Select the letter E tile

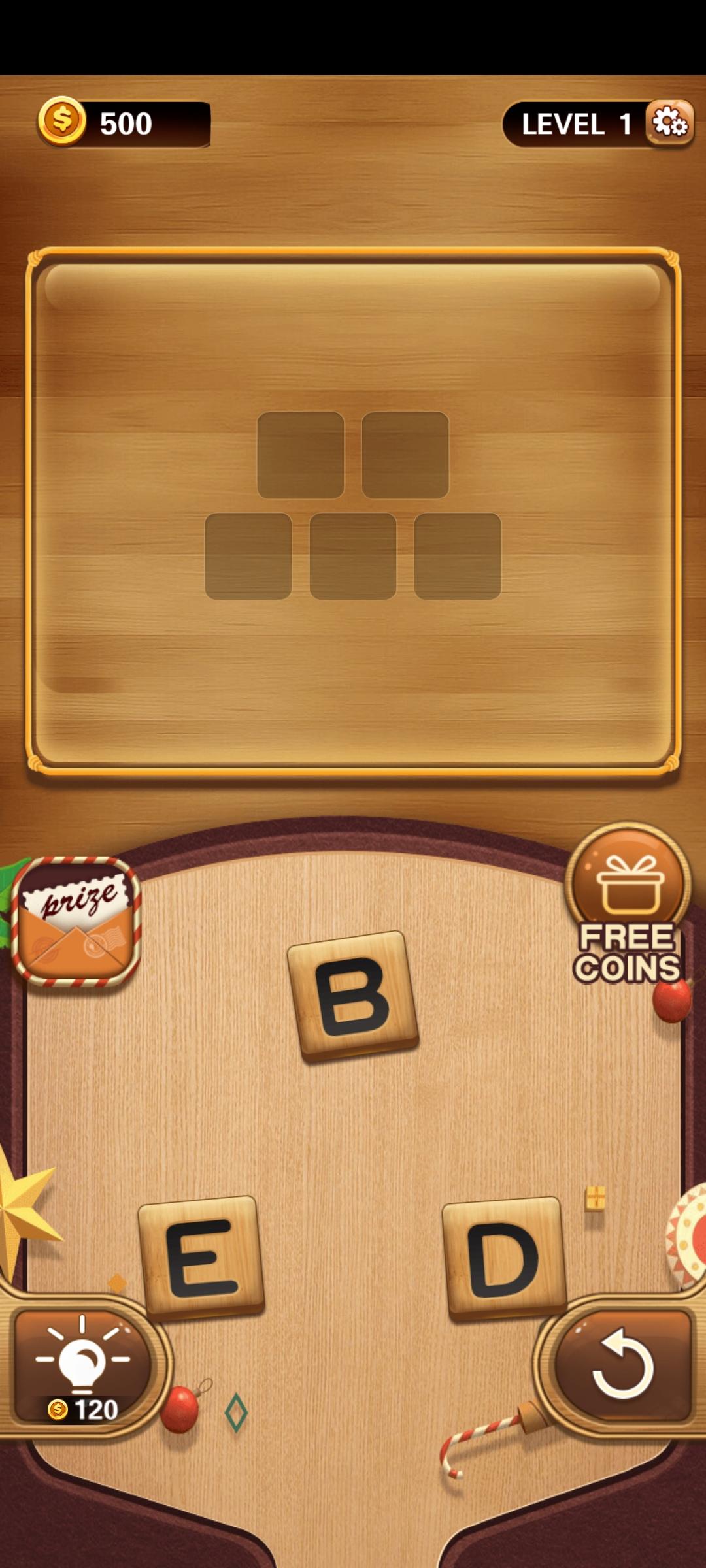click(x=201, y=1258)
